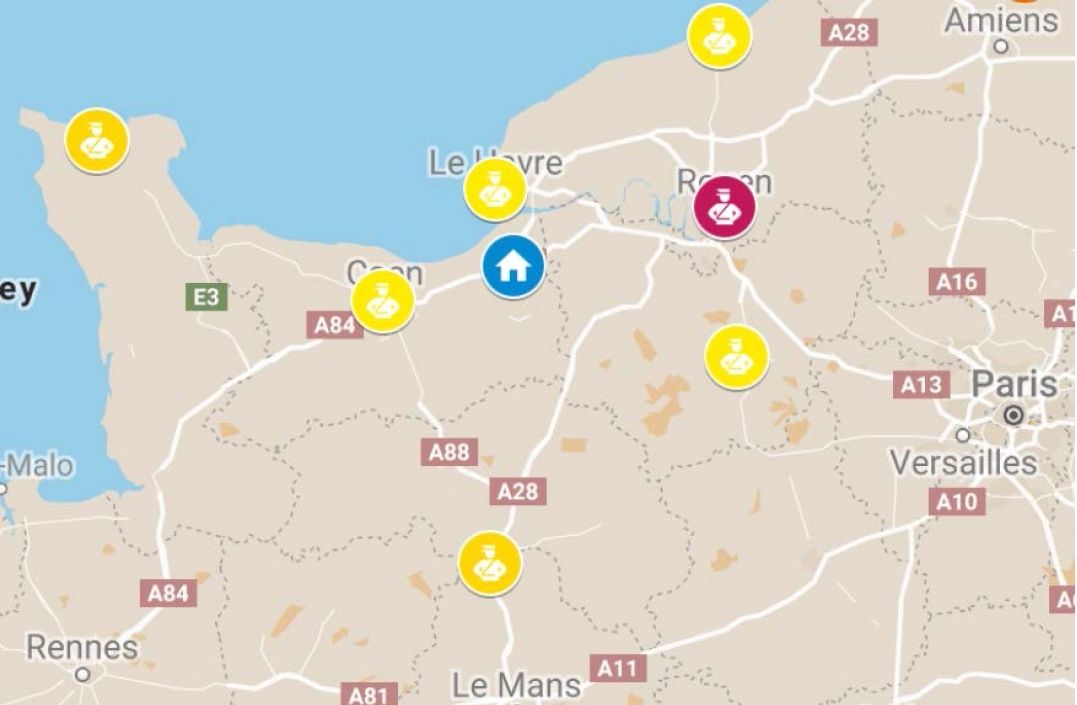Select the yellow marker on the coast near A28
This screenshot has height=705, width=1077.
(719, 37)
